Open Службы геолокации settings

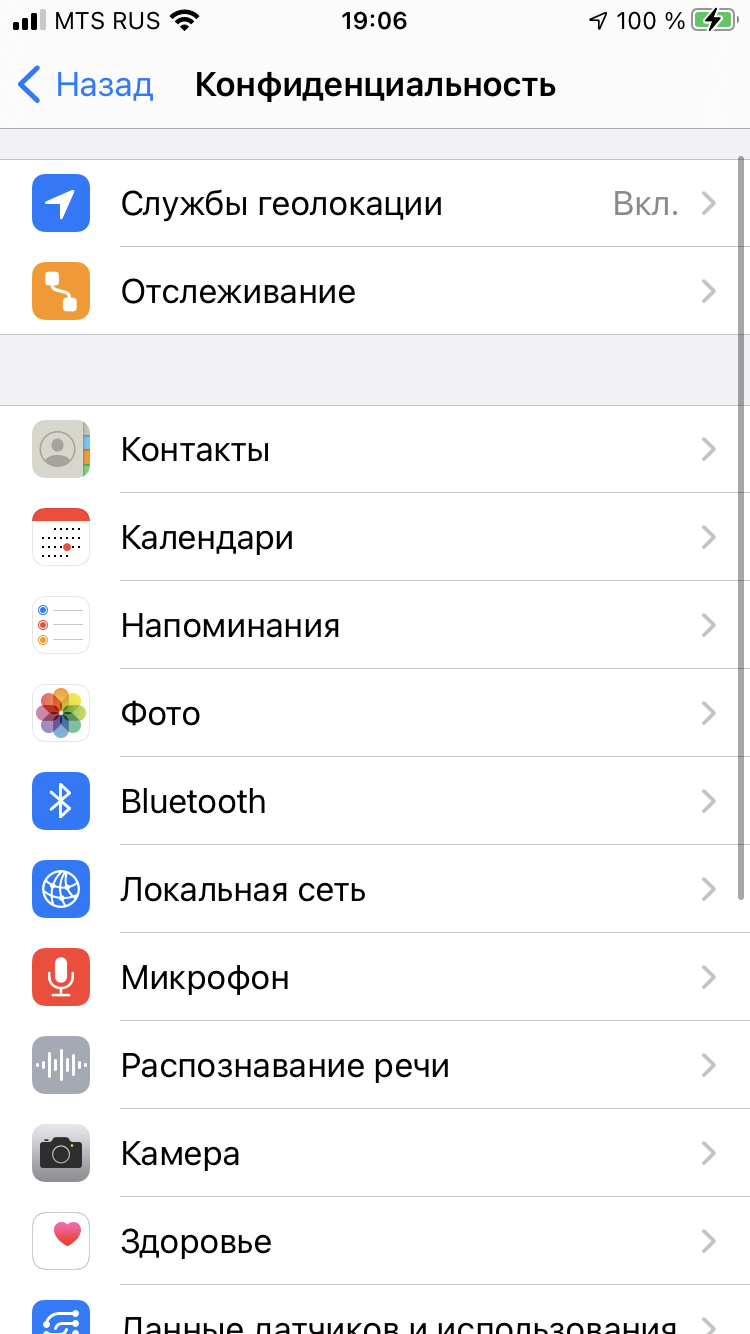pos(375,204)
